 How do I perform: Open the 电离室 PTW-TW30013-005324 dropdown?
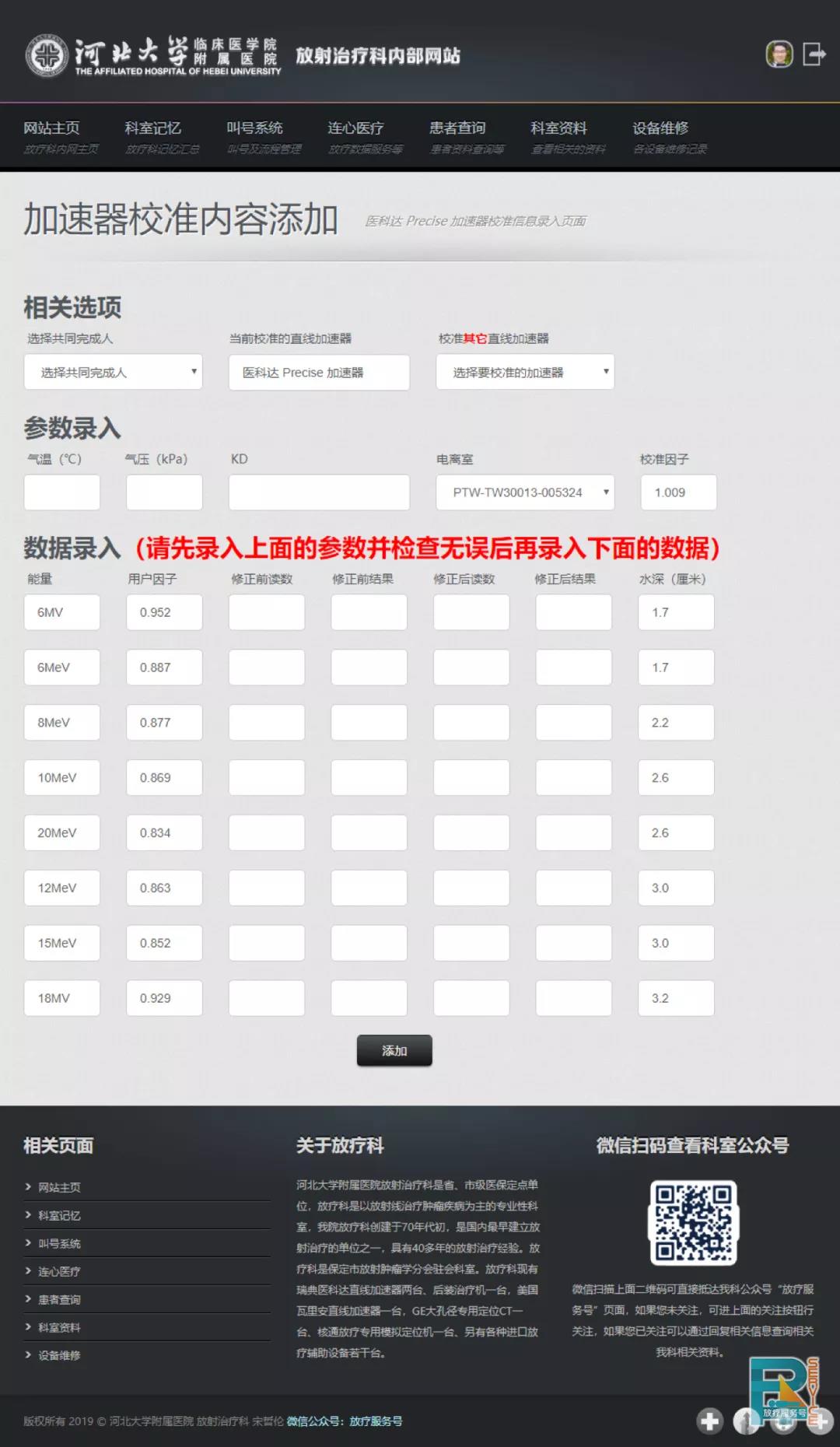(x=525, y=492)
